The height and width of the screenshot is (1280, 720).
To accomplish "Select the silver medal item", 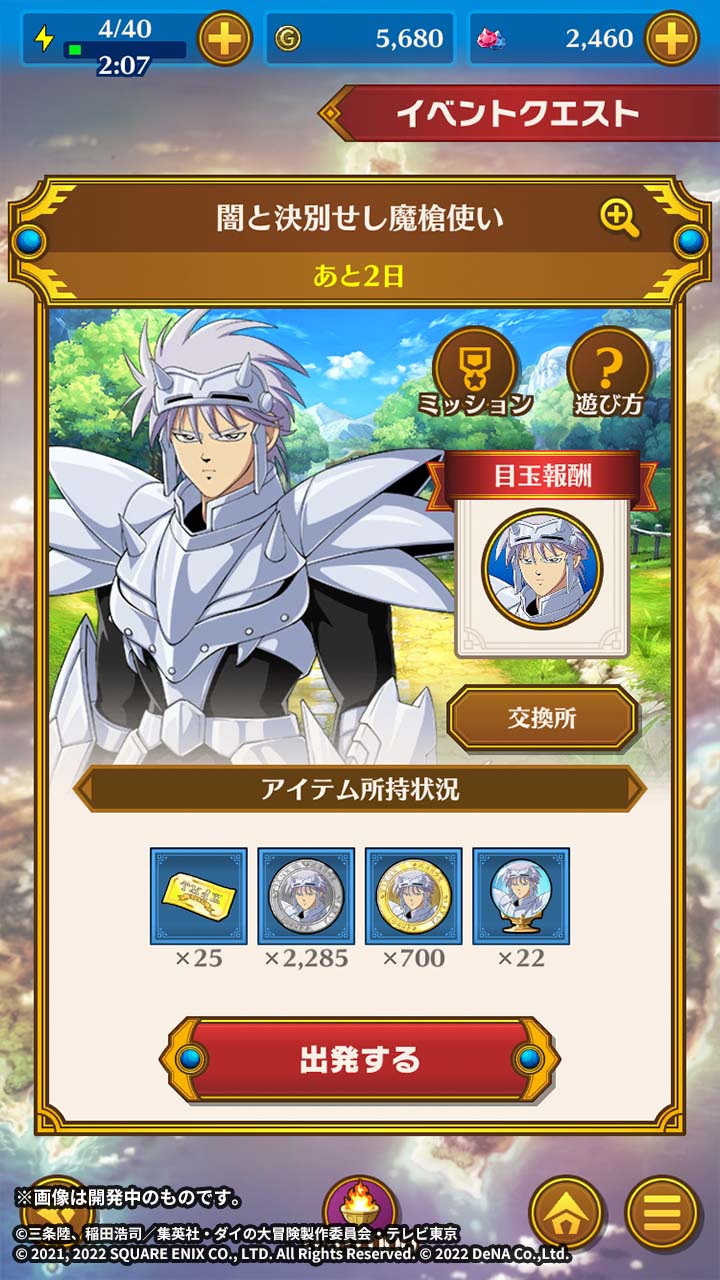I will pyautogui.click(x=306, y=896).
